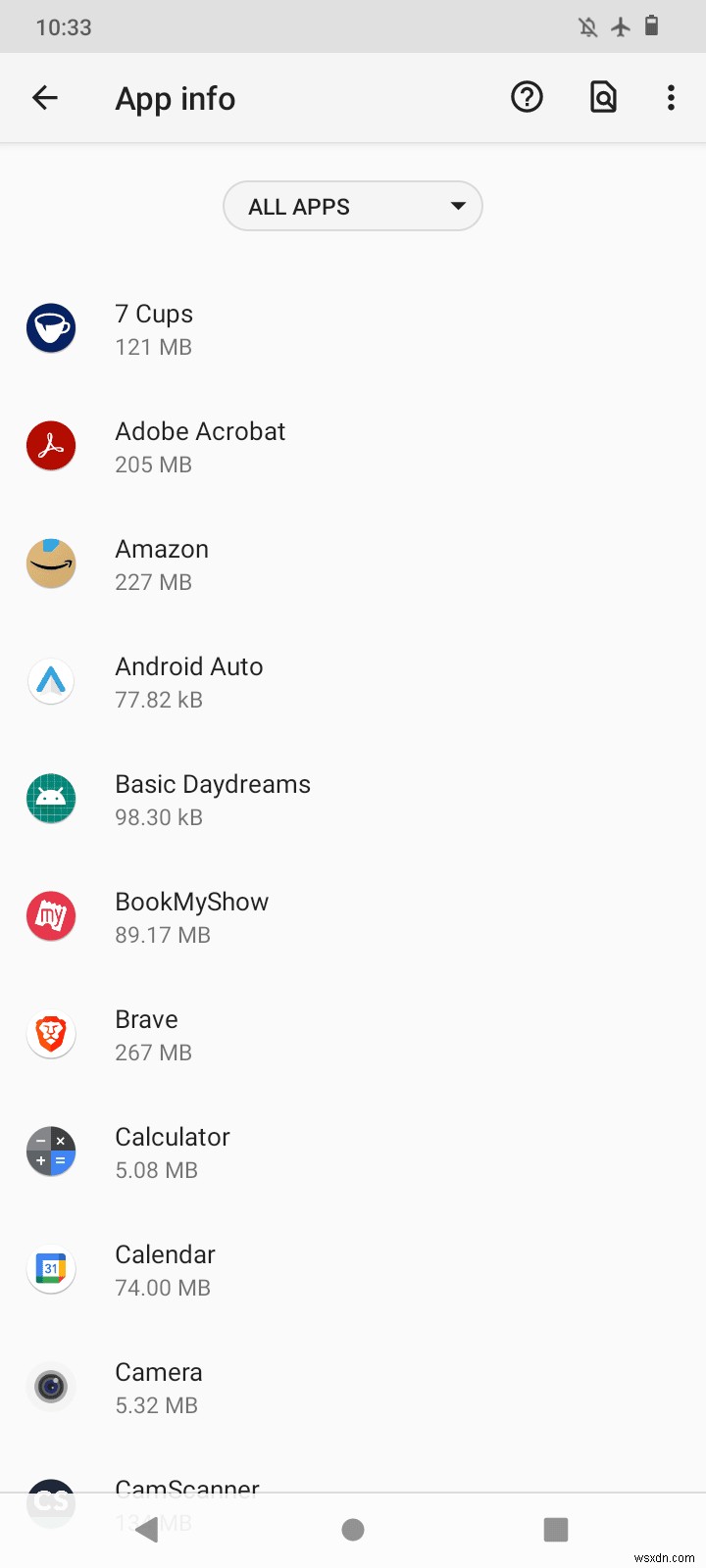The image size is (706, 1568).
Task: Click the Basic Daydreams robot icon
Action: coord(51,798)
